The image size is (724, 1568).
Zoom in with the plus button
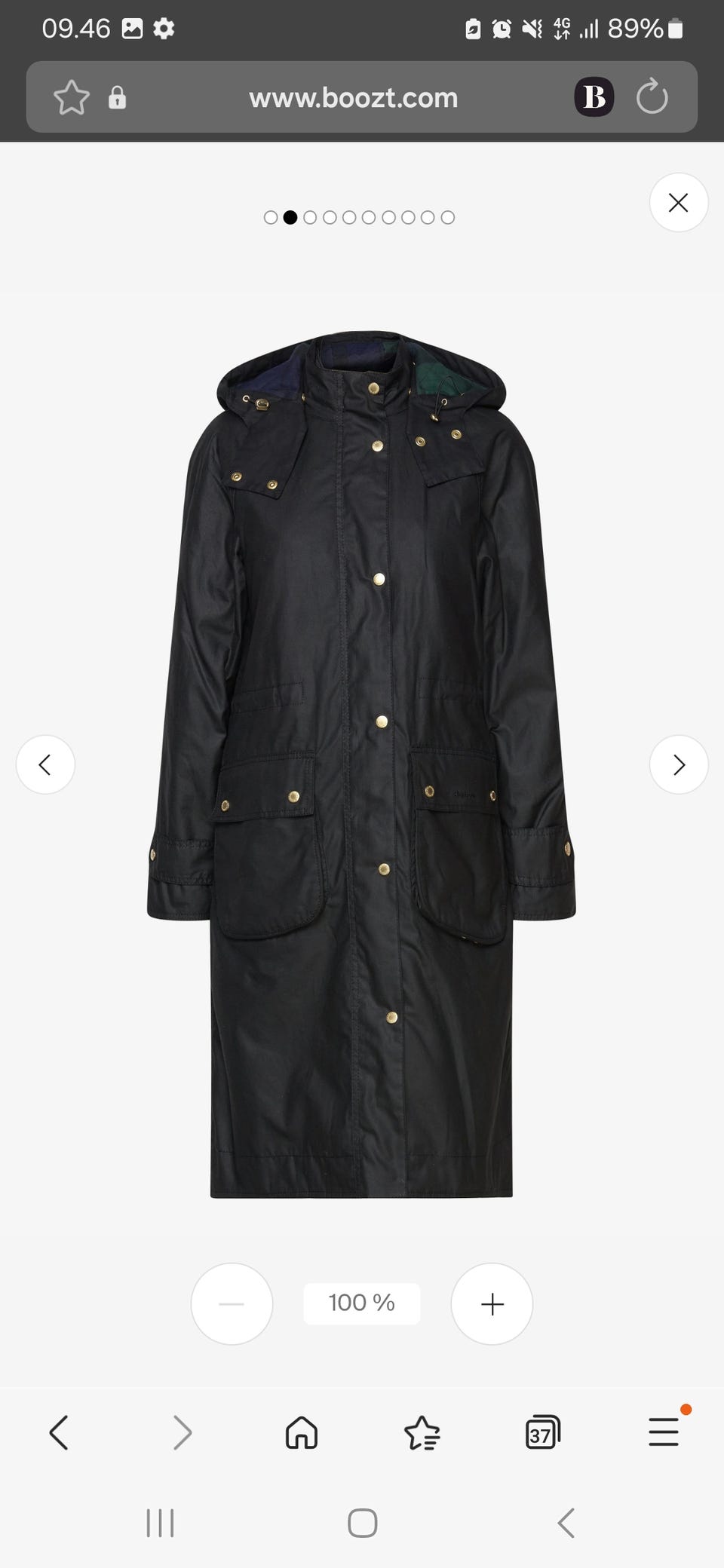(492, 1303)
